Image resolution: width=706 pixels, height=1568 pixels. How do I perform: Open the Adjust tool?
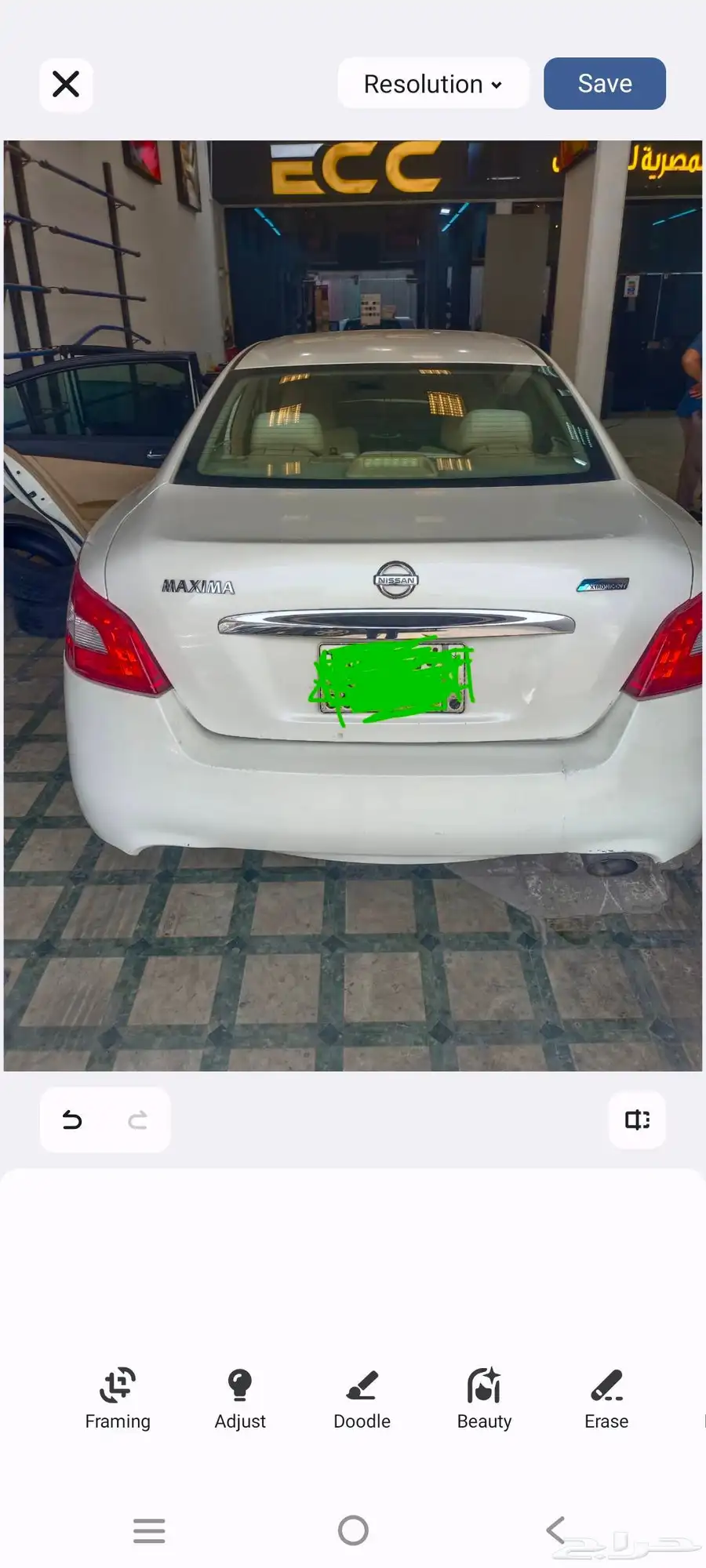tap(240, 1399)
